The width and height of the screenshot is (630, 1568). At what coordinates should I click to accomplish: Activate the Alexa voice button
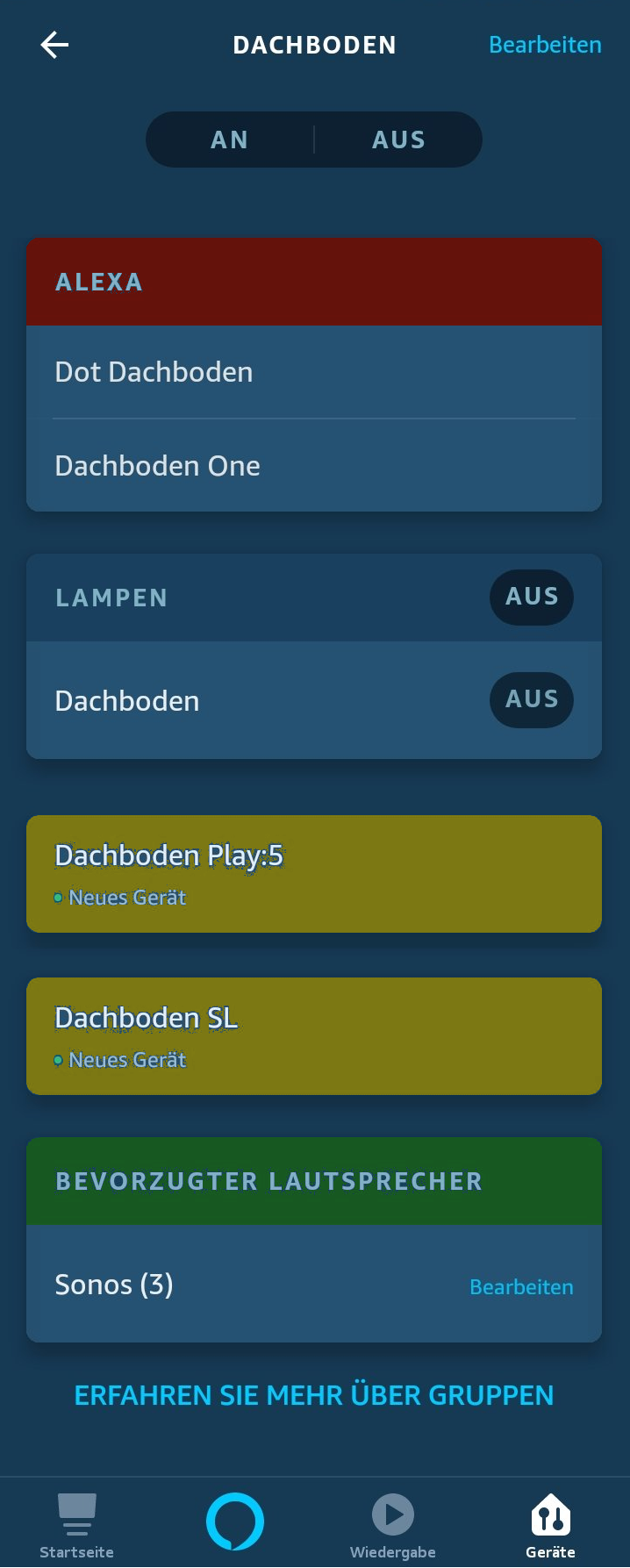click(235, 1521)
